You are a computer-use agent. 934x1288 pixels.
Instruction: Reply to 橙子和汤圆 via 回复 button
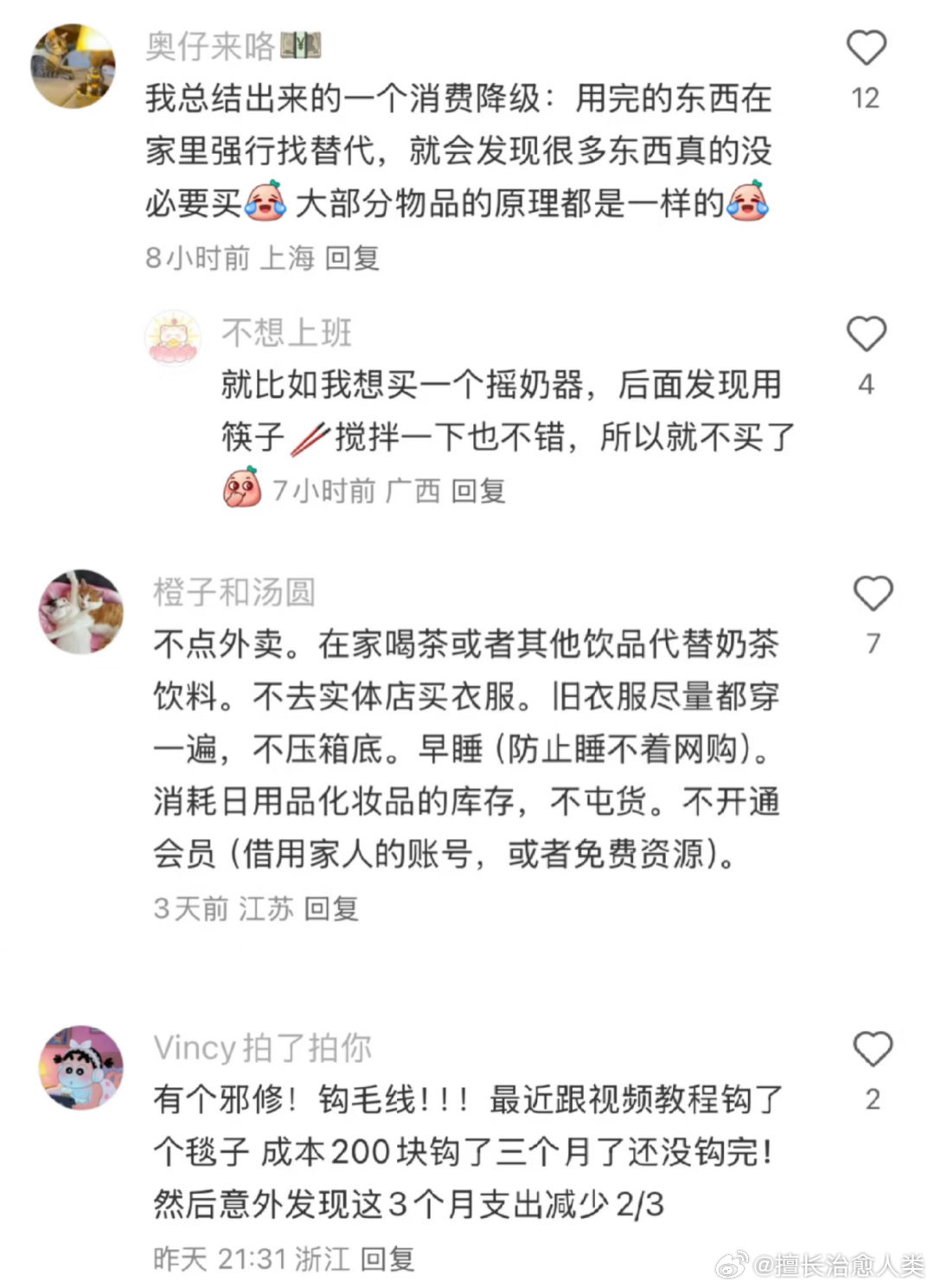(x=333, y=909)
